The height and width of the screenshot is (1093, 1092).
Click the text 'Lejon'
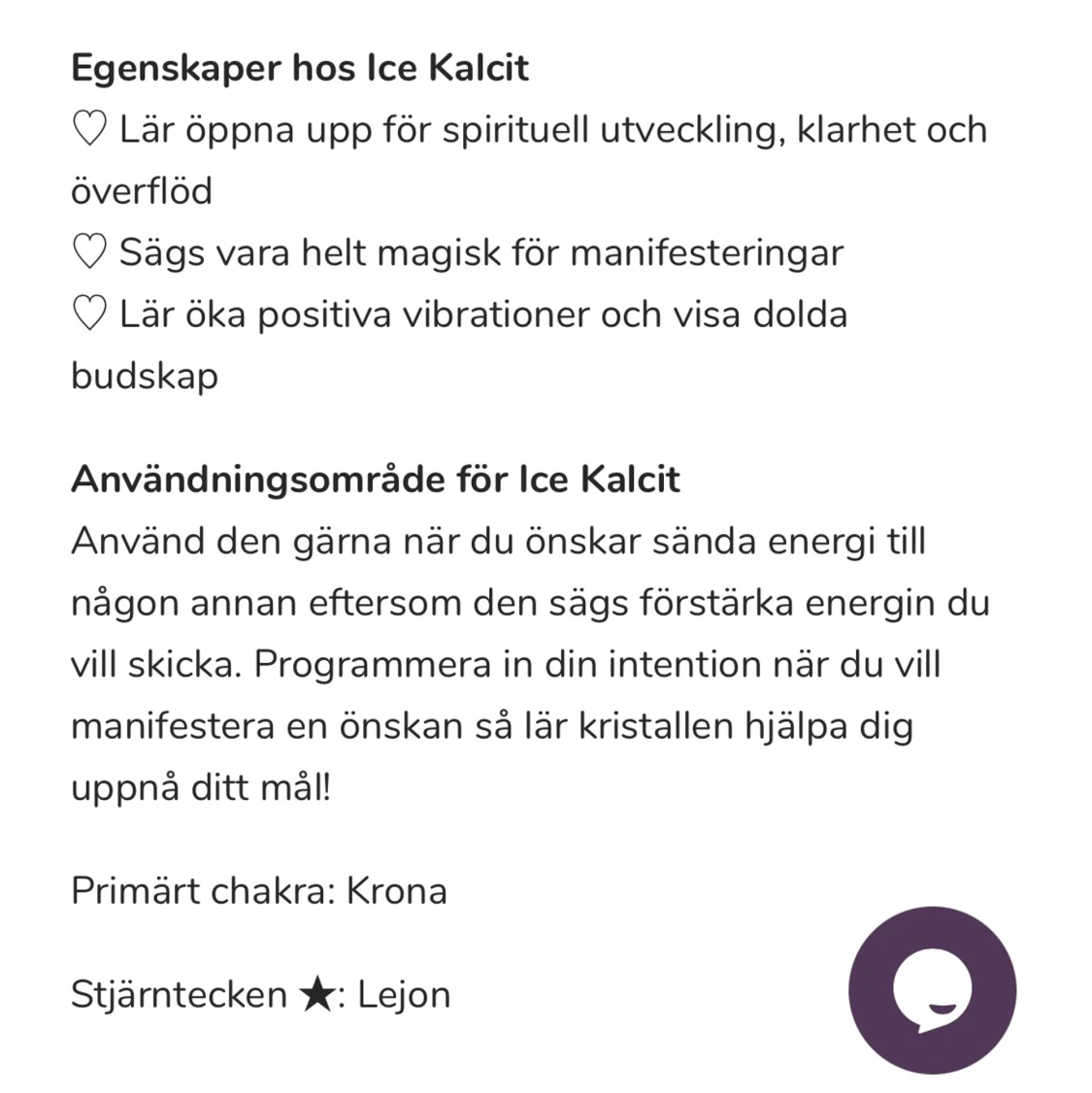[402, 993]
